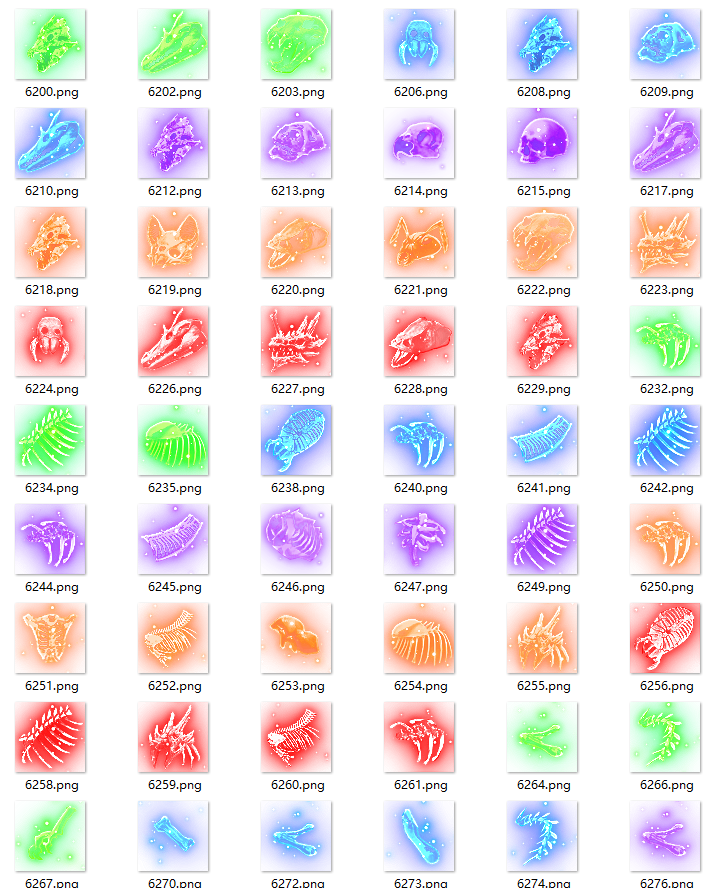Tap the image 6238.png
The image size is (720, 888).
[x=296, y=441]
